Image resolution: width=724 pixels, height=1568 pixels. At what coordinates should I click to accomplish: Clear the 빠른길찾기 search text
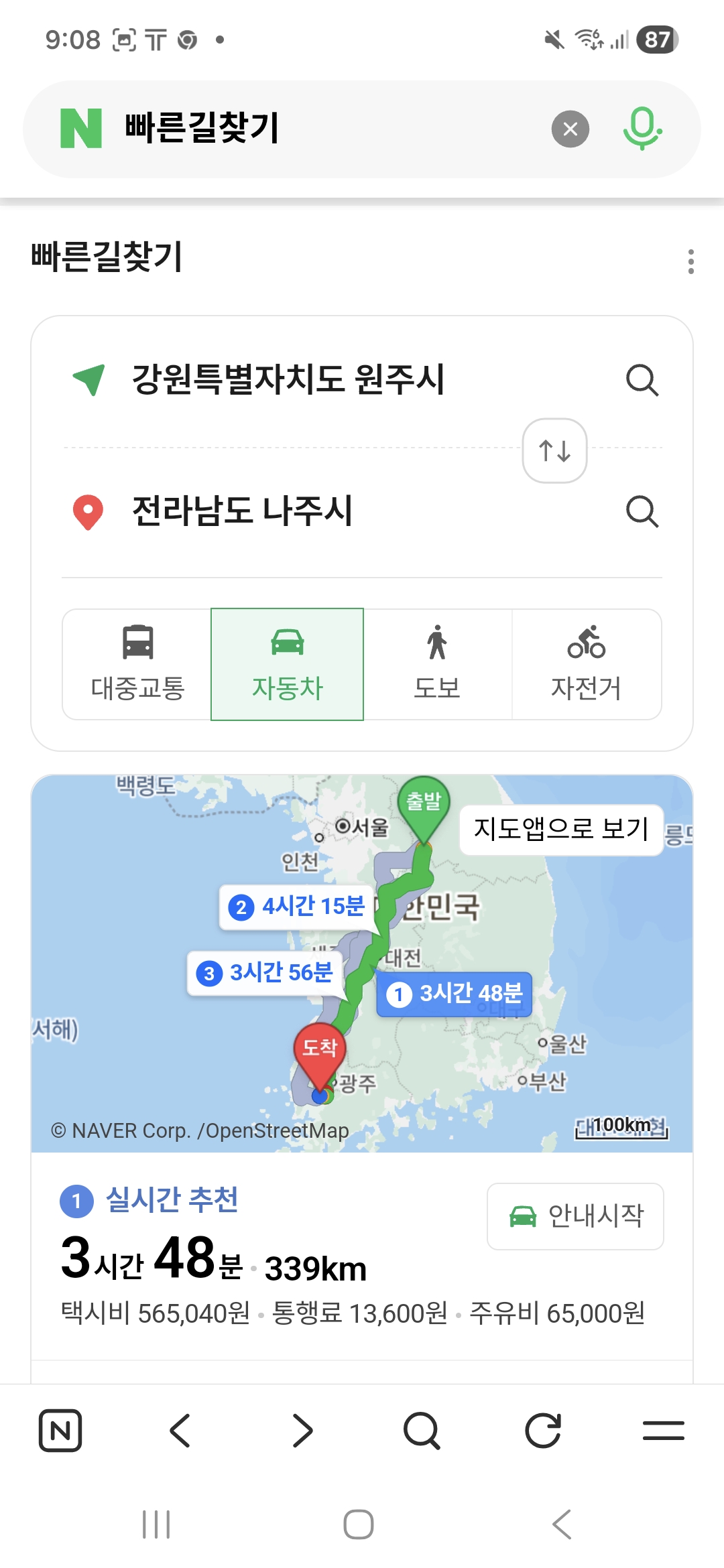coord(570,129)
